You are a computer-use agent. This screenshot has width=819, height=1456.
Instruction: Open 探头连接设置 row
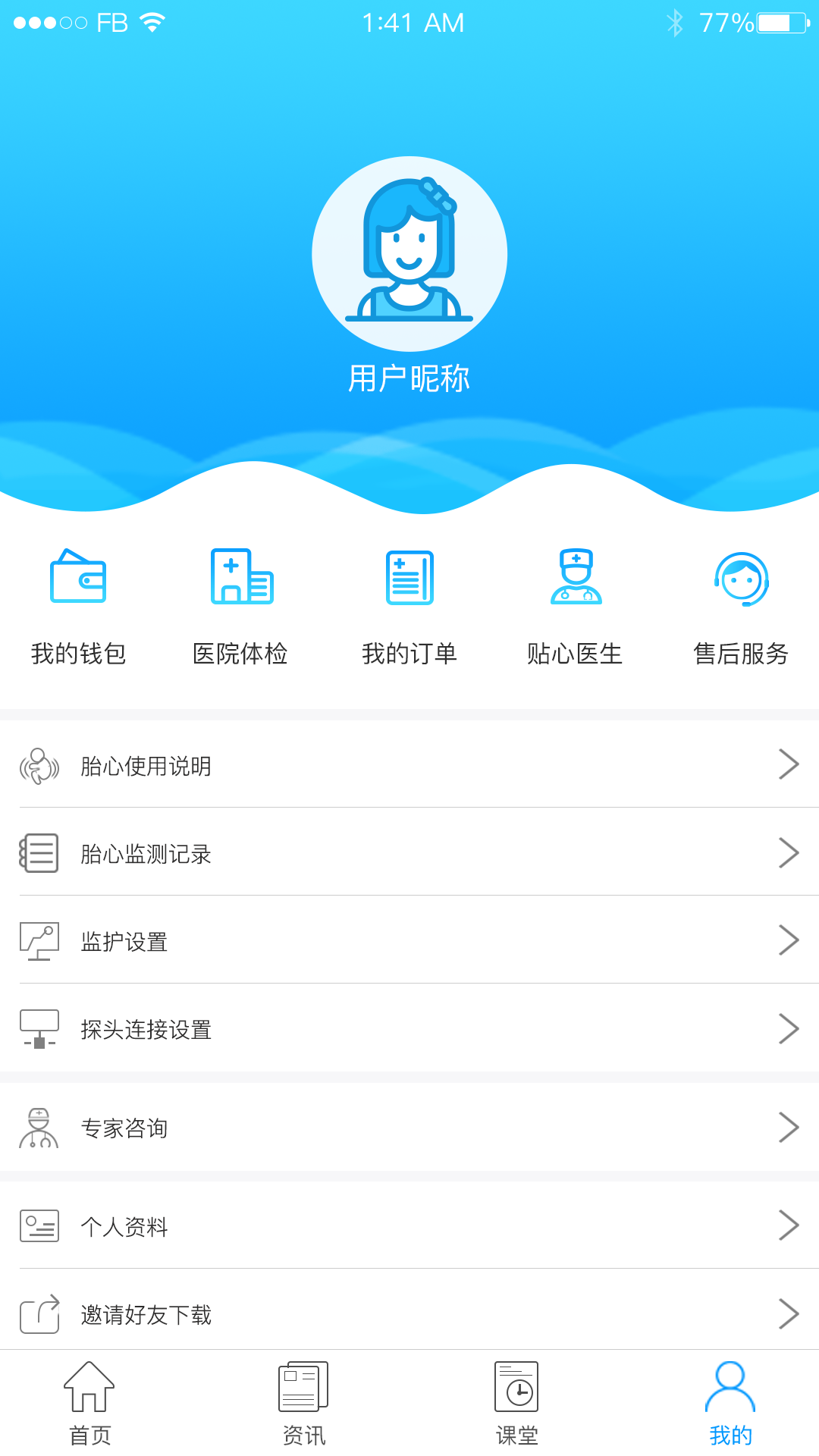[x=409, y=1029]
